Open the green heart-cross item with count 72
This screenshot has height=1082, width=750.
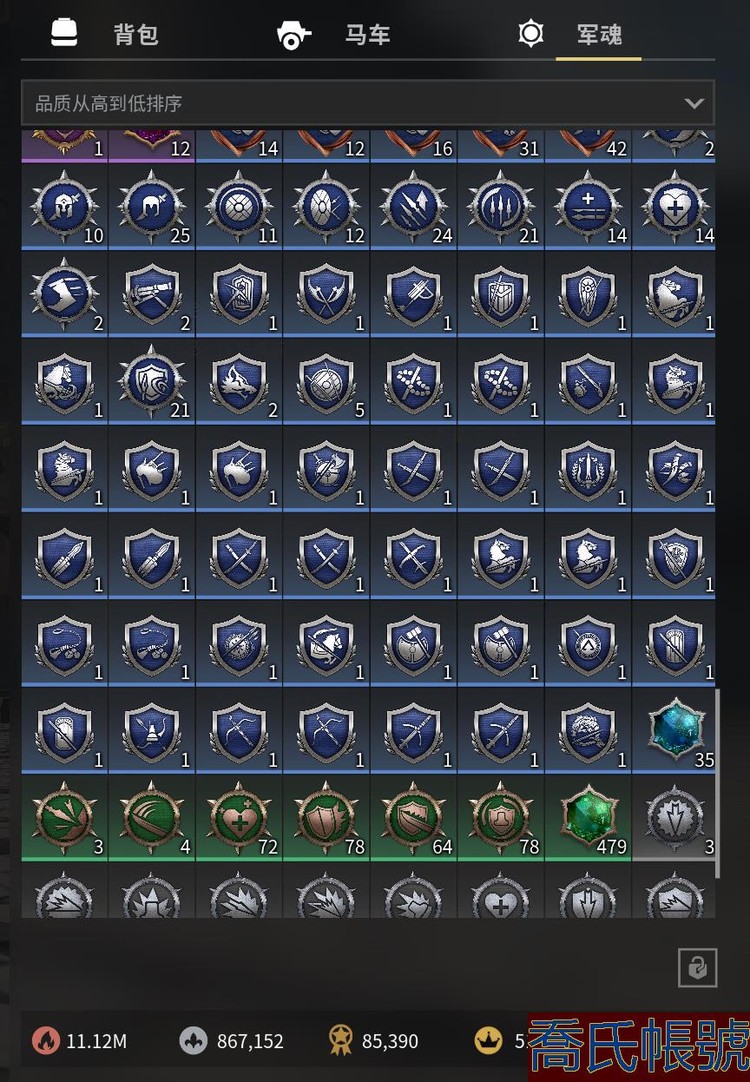pos(239,819)
